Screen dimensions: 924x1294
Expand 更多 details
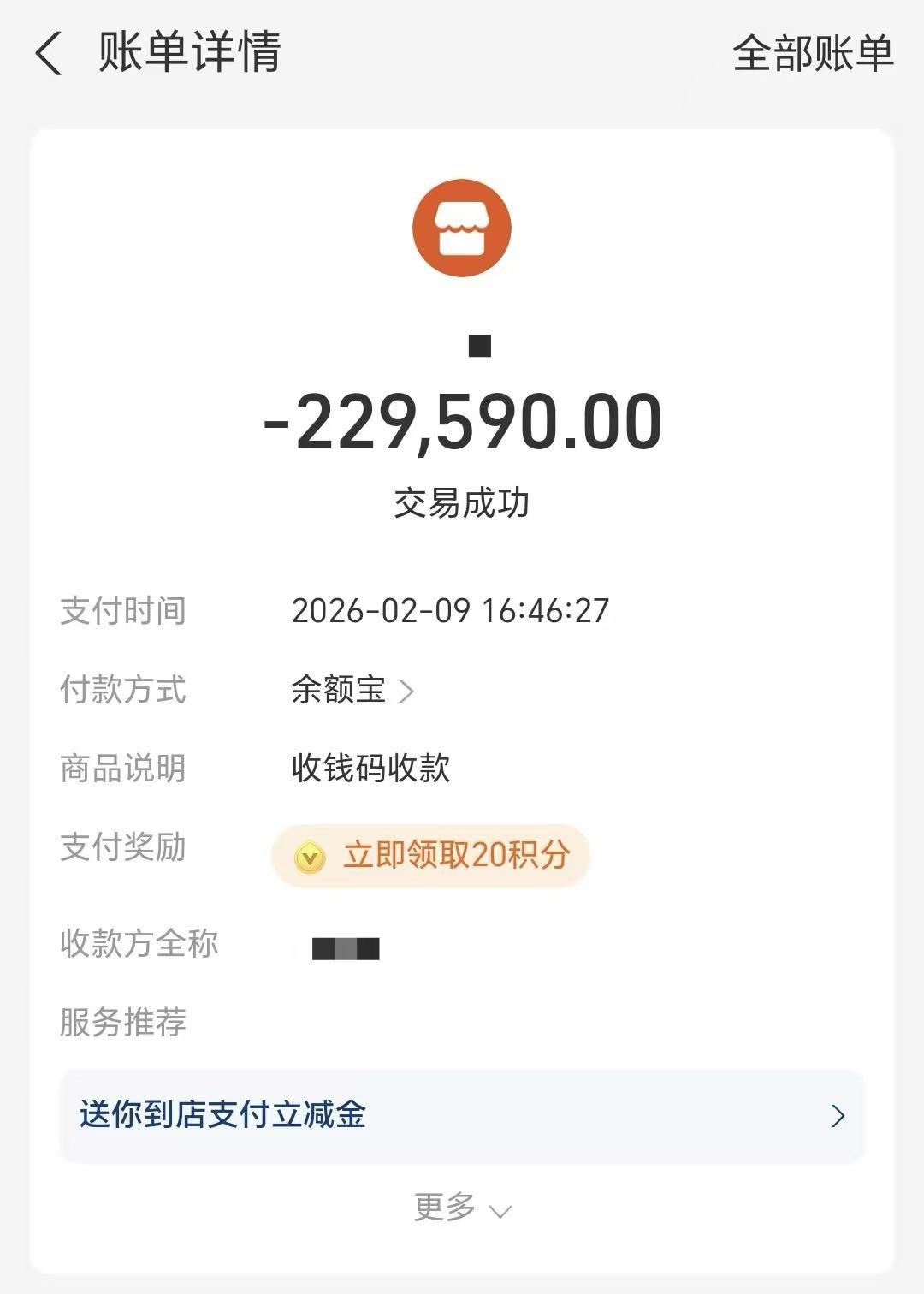point(462,1208)
